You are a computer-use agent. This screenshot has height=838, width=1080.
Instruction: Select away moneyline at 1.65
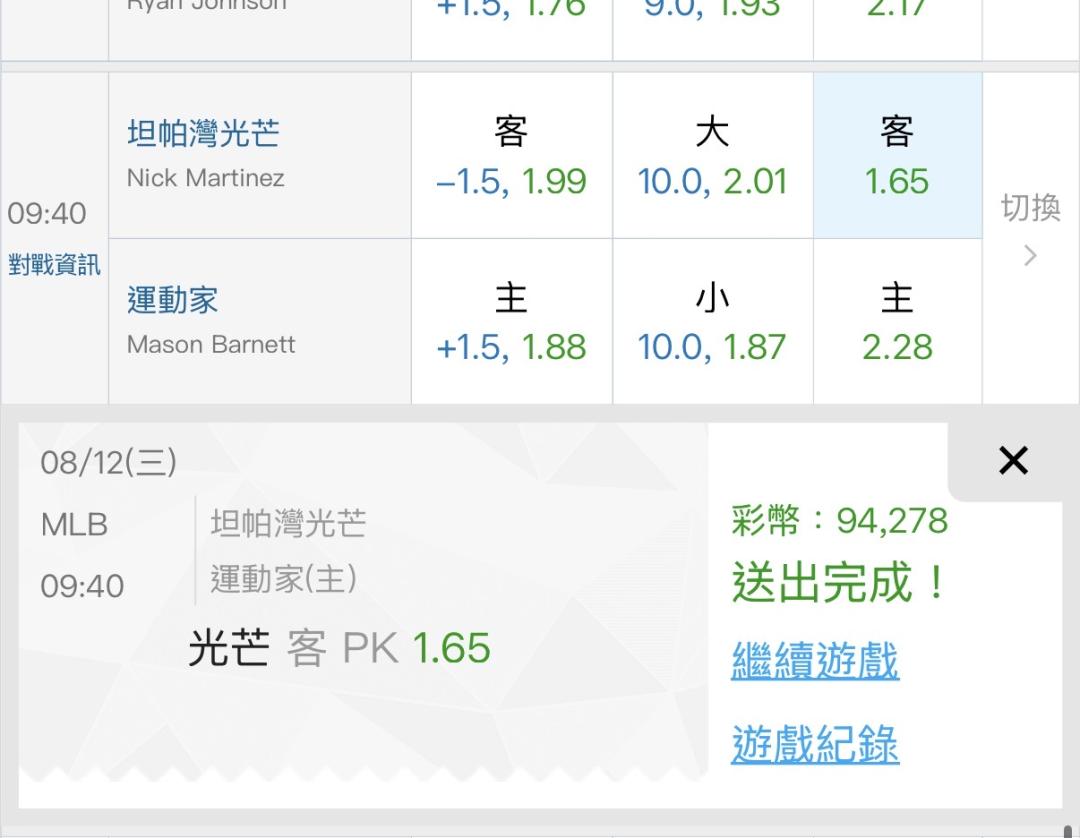[897, 156]
